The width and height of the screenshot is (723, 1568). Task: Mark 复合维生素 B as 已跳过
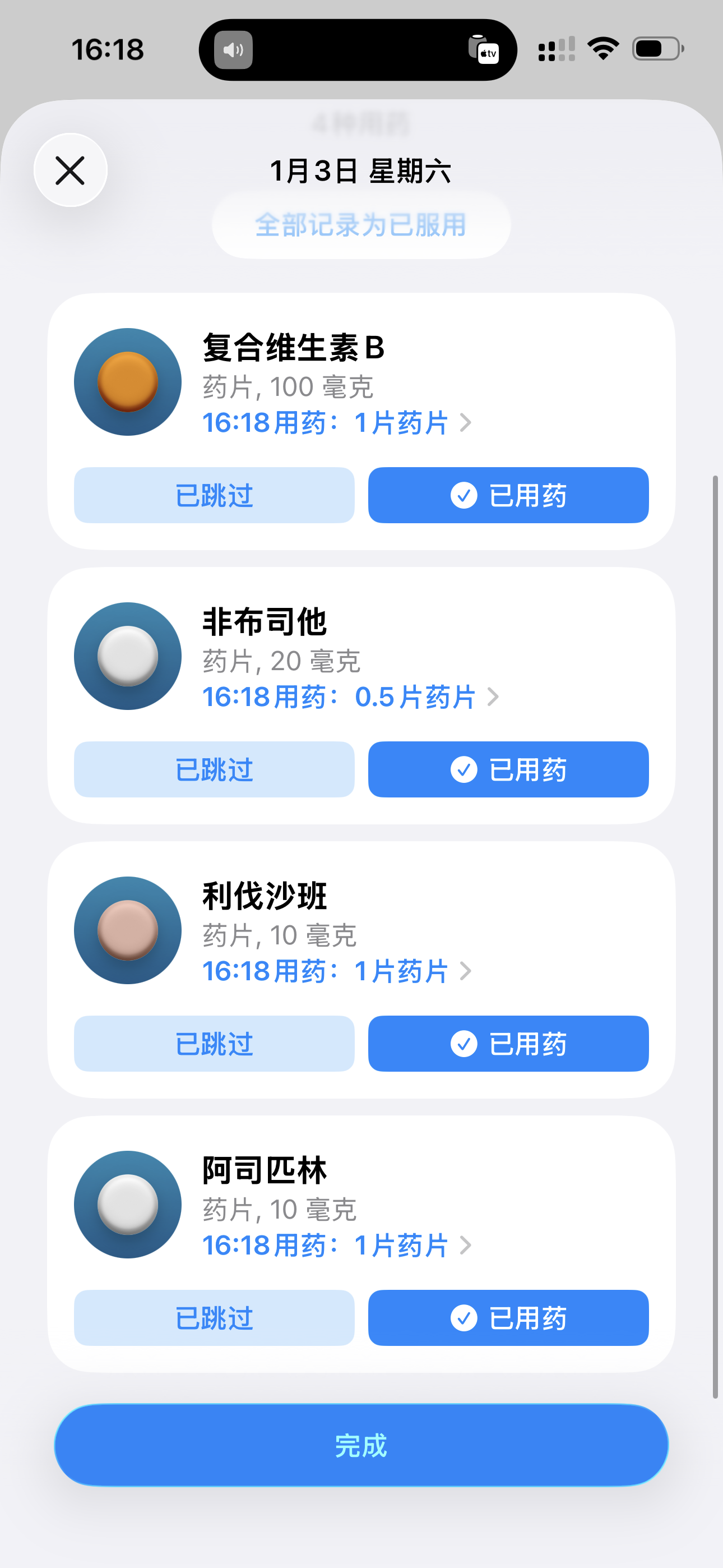point(214,495)
